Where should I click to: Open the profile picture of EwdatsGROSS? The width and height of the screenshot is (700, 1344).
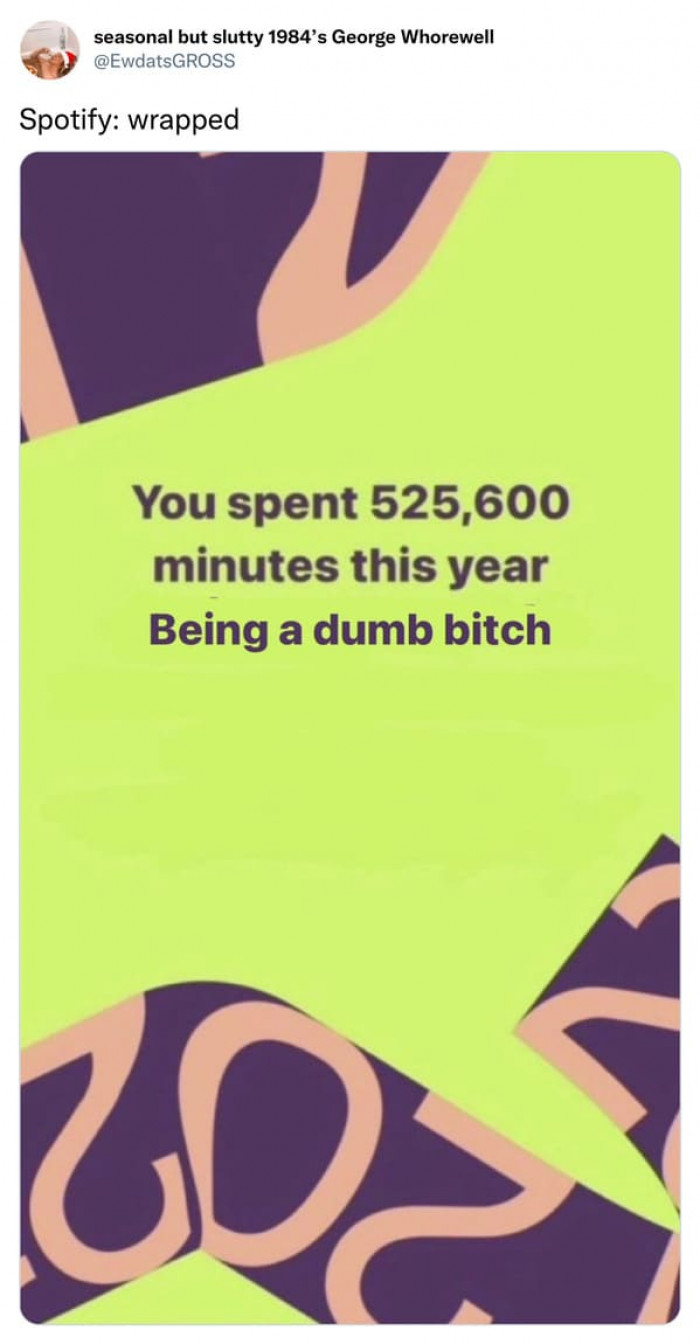pyautogui.click(x=50, y=49)
